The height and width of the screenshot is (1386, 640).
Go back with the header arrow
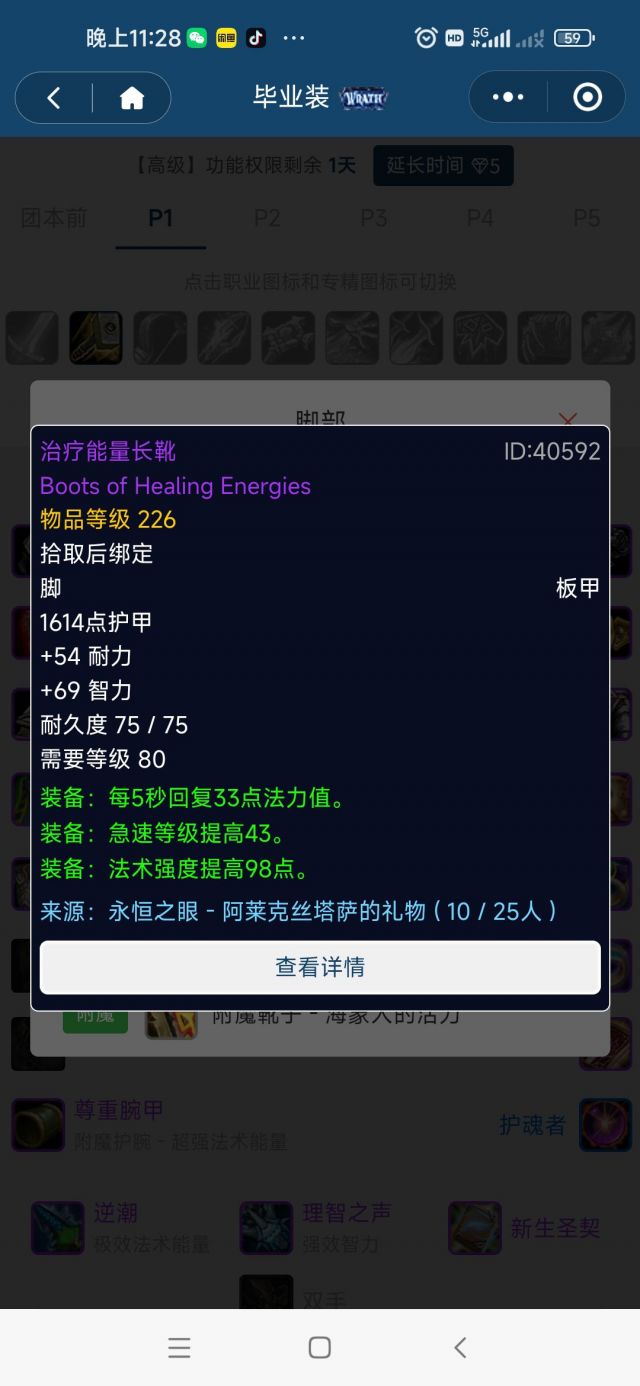54,97
